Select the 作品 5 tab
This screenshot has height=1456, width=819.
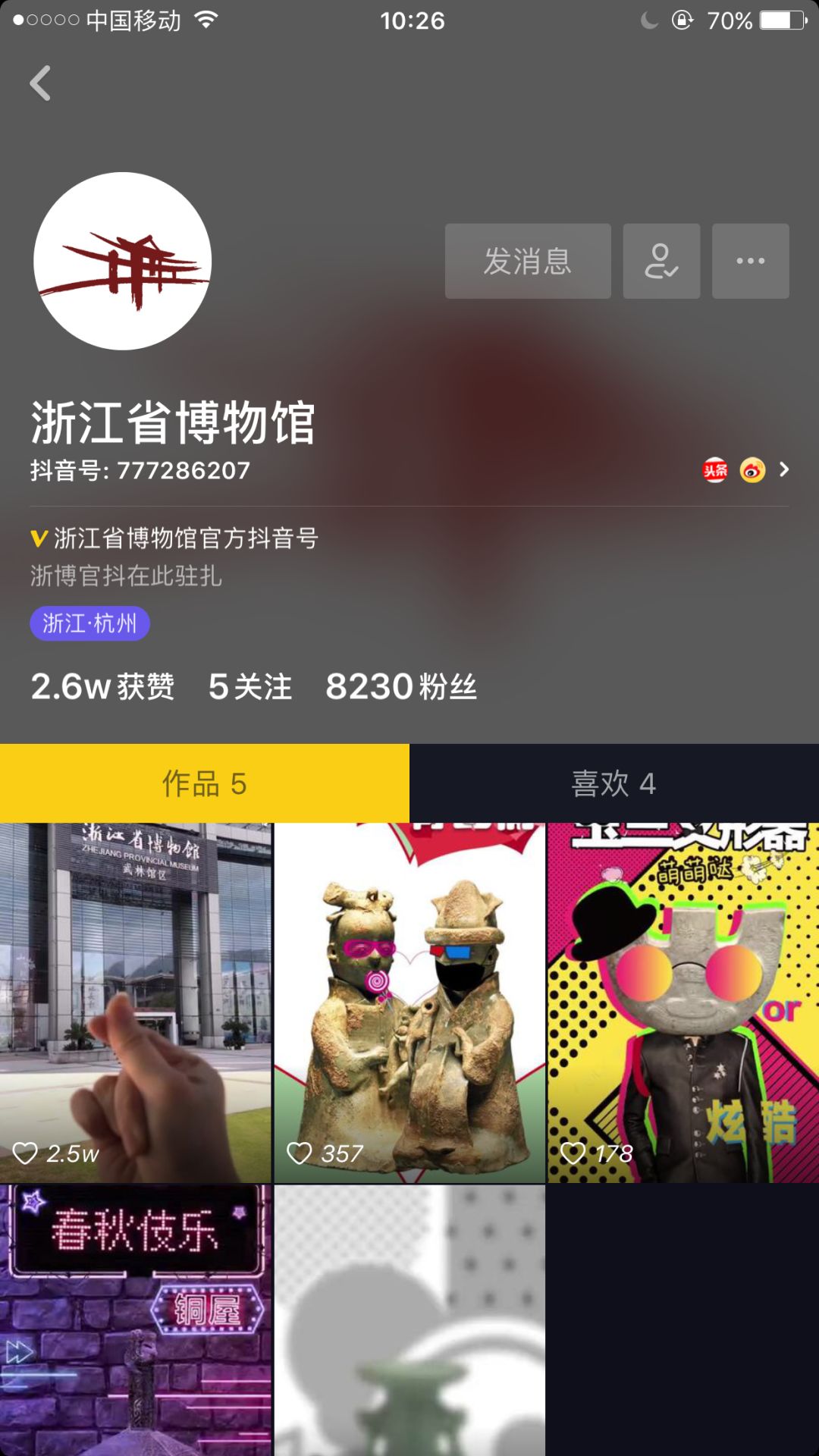204,783
